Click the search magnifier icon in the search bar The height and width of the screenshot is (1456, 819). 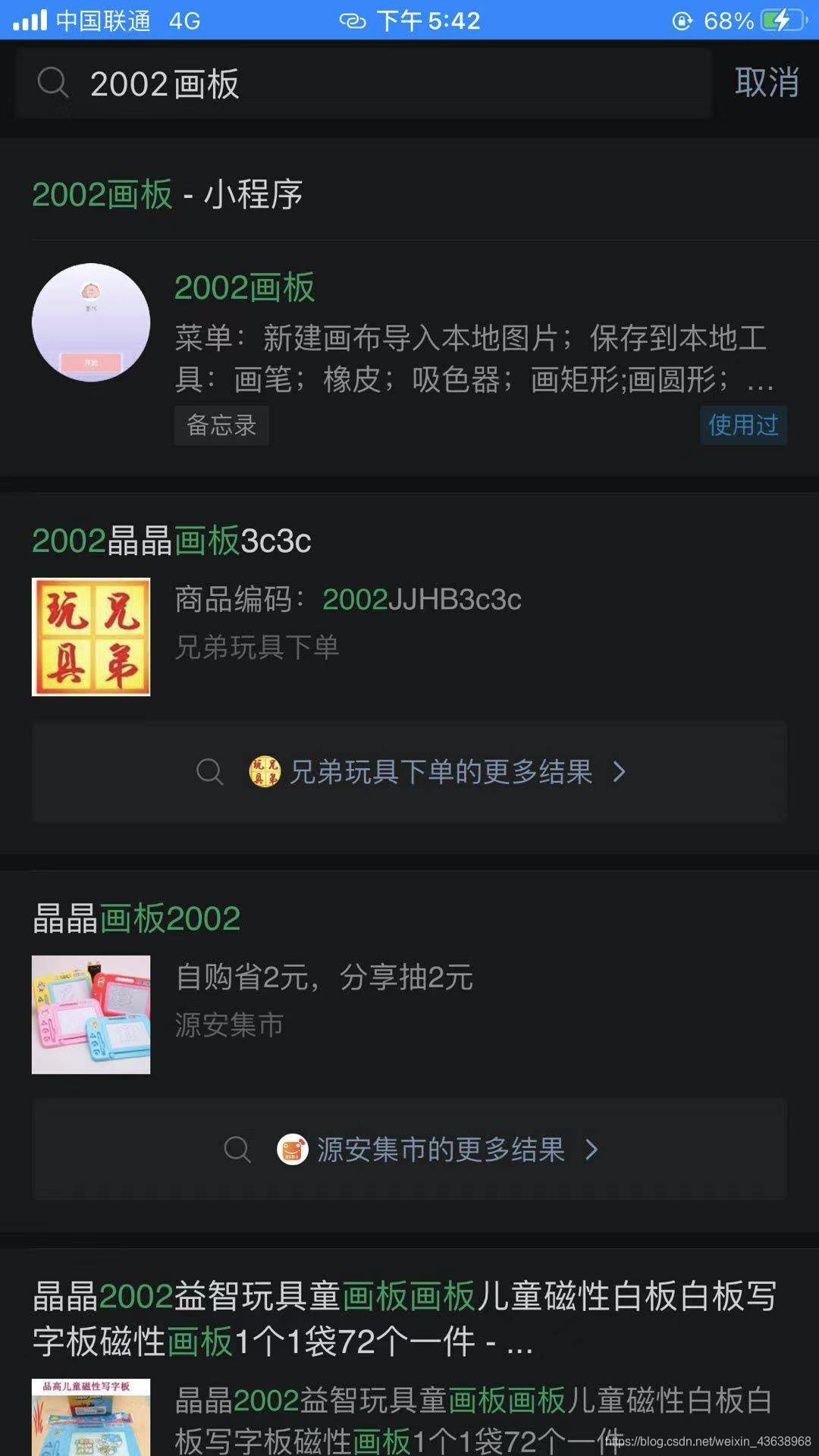(x=53, y=82)
